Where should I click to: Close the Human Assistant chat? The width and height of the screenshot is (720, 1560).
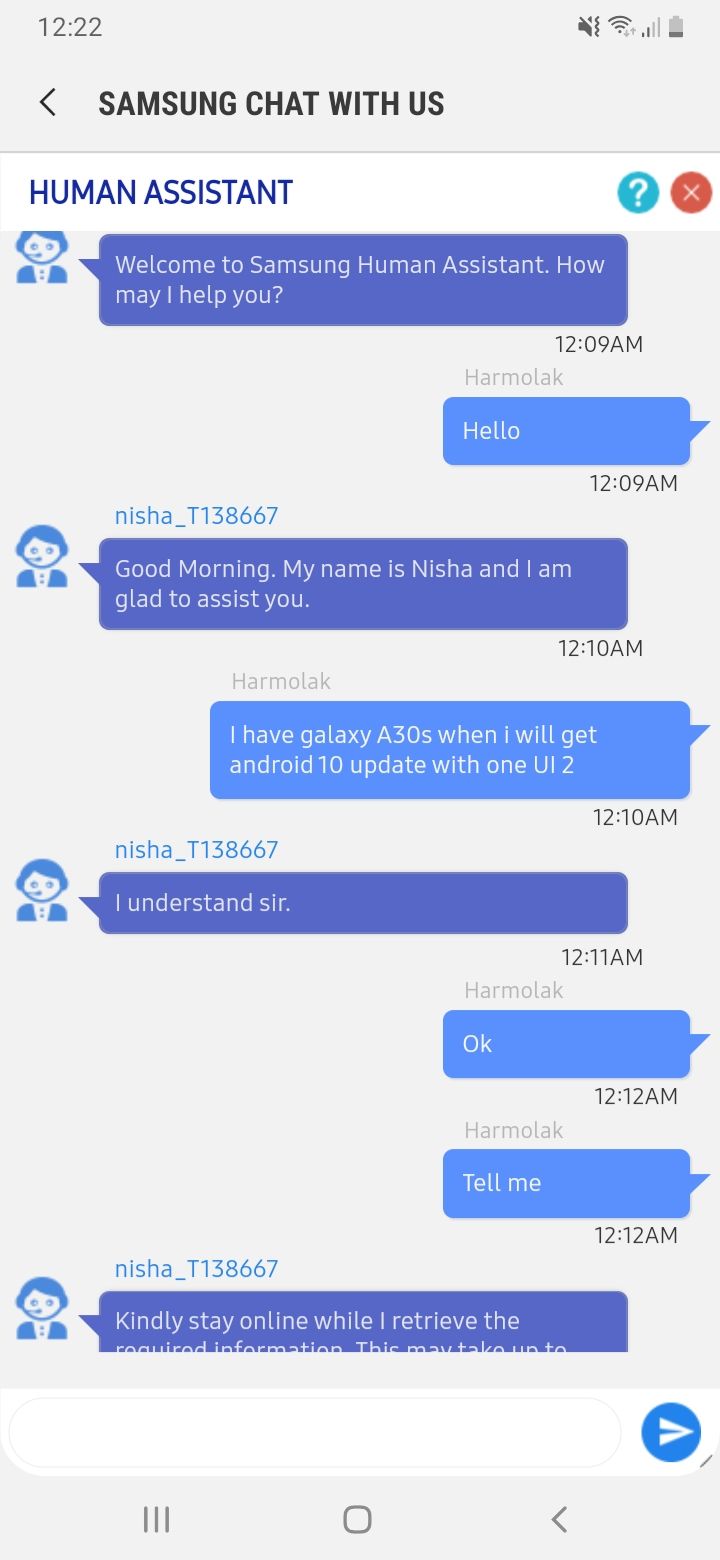[x=691, y=192]
